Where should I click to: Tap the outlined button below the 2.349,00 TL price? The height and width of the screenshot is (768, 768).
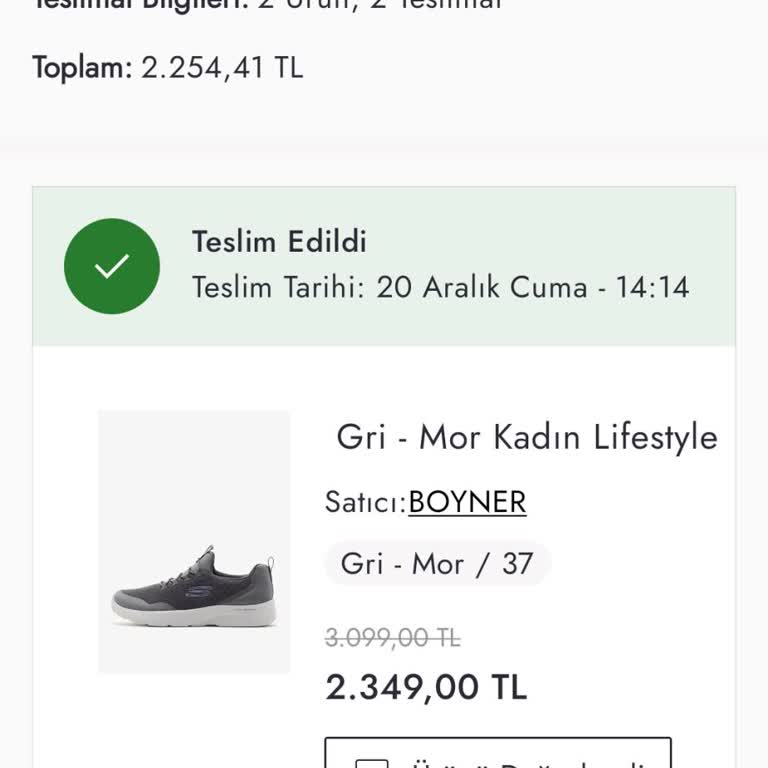(497, 754)
